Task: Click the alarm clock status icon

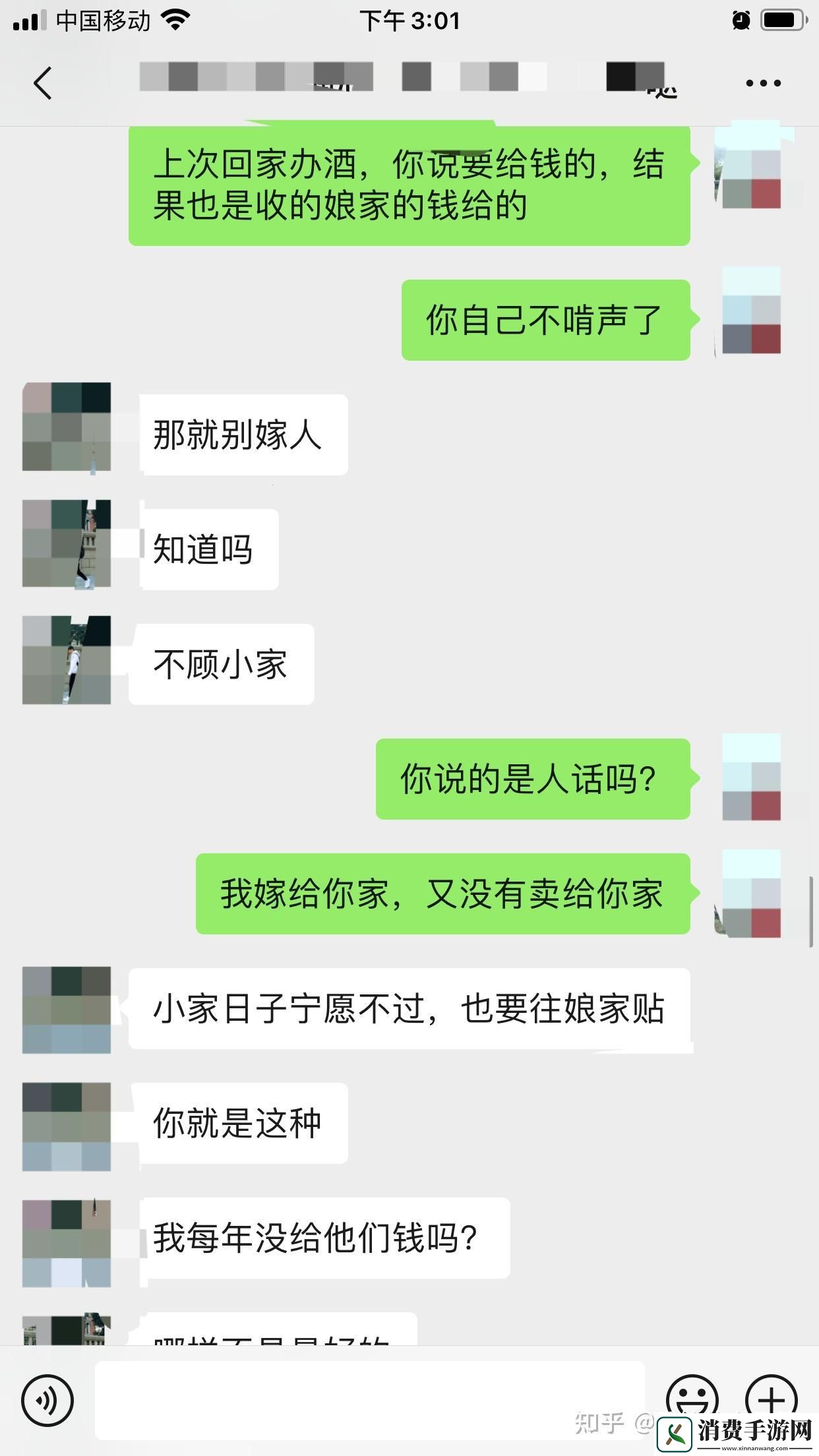Action: tap(742, 20)
